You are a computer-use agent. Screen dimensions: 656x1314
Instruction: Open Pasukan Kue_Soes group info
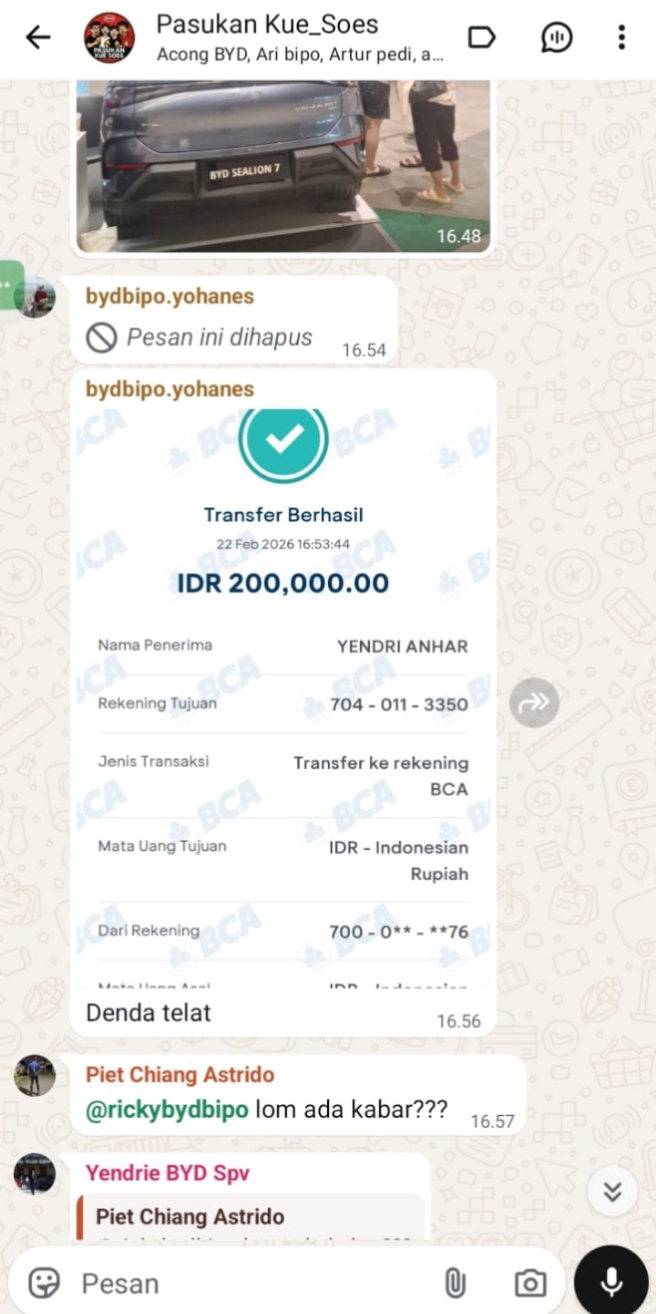pyautogui.click(x=300, y=38)
